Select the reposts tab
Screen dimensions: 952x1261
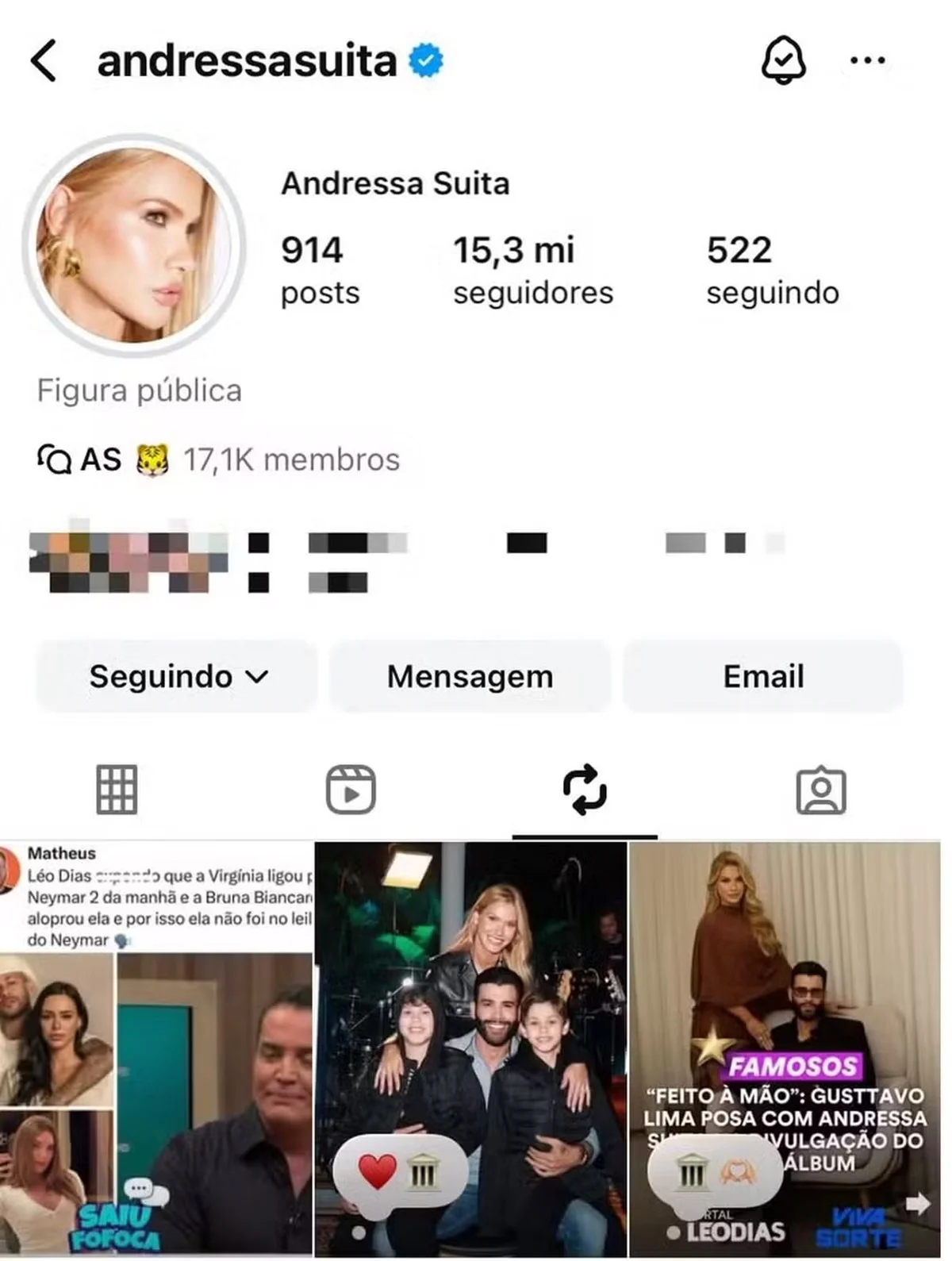pos(585,790)
